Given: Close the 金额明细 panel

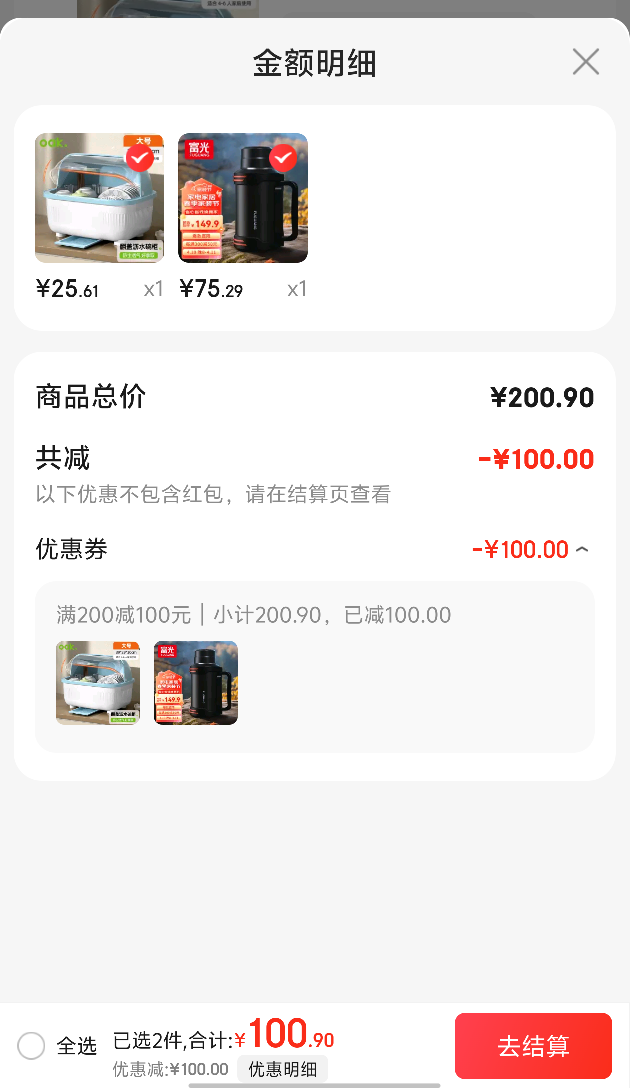Looking at the screenshot, I should [586, 62].
